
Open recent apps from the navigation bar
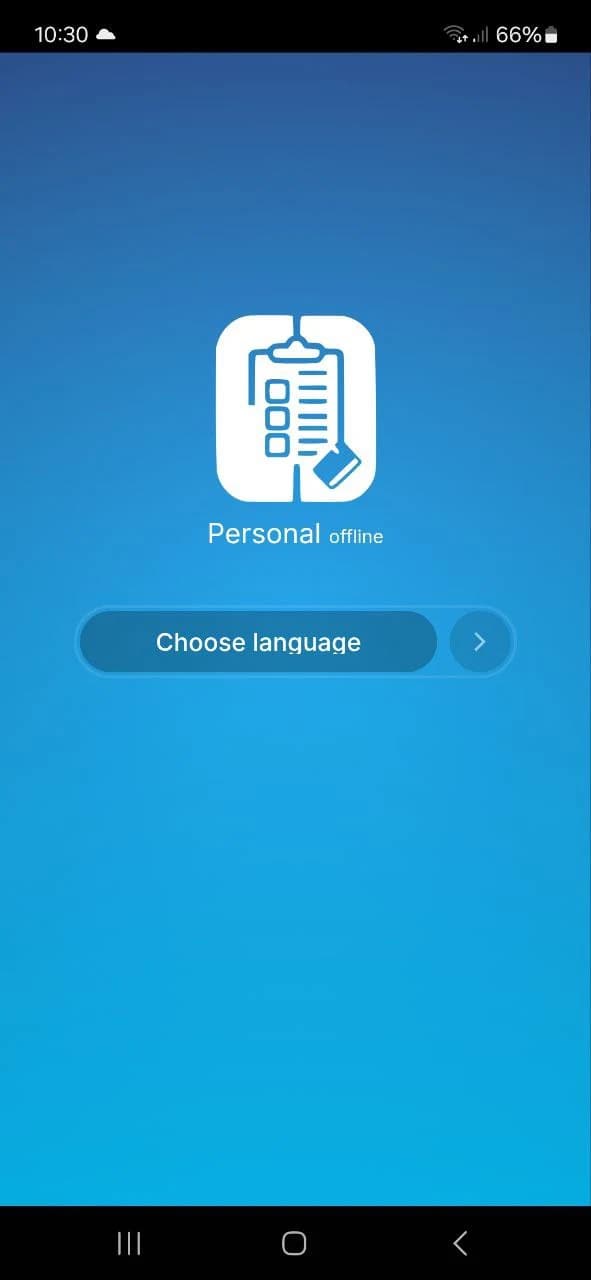tap(129, 1243)
